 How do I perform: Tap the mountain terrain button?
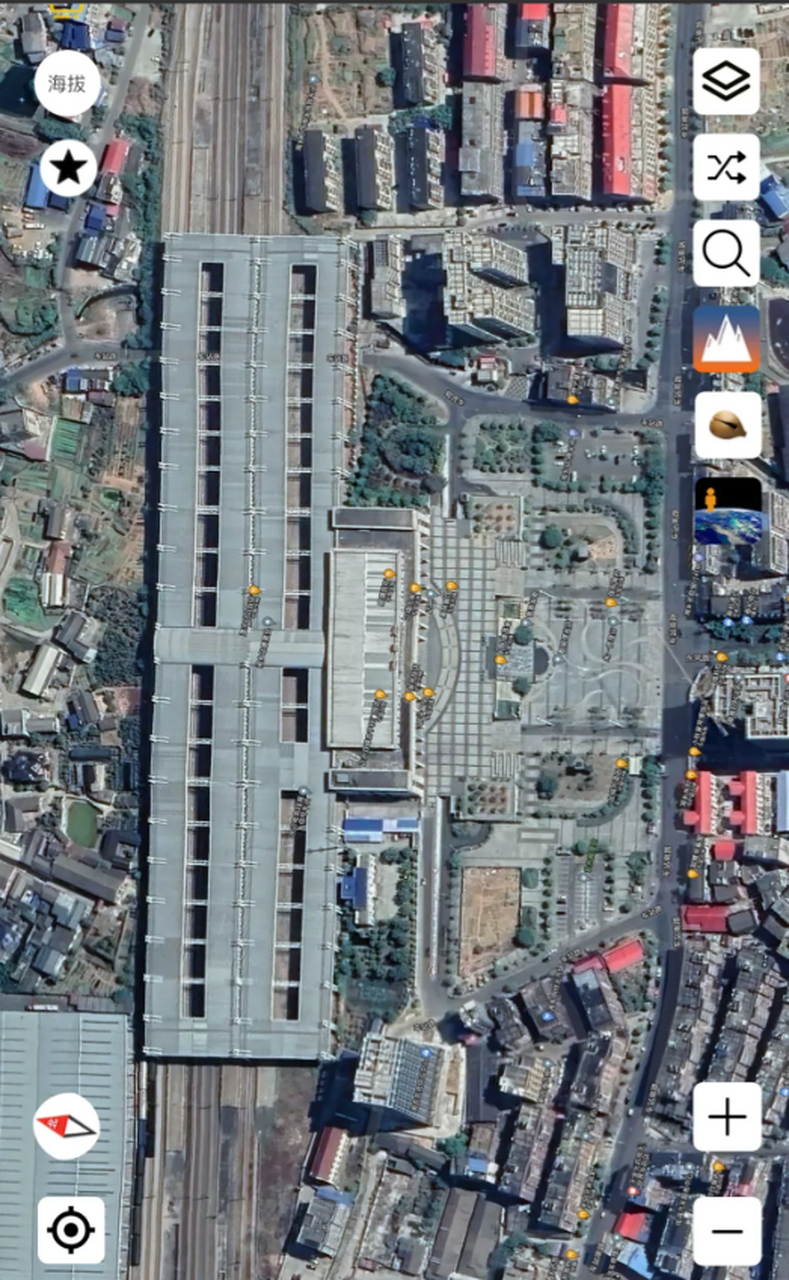coord(726,339)
